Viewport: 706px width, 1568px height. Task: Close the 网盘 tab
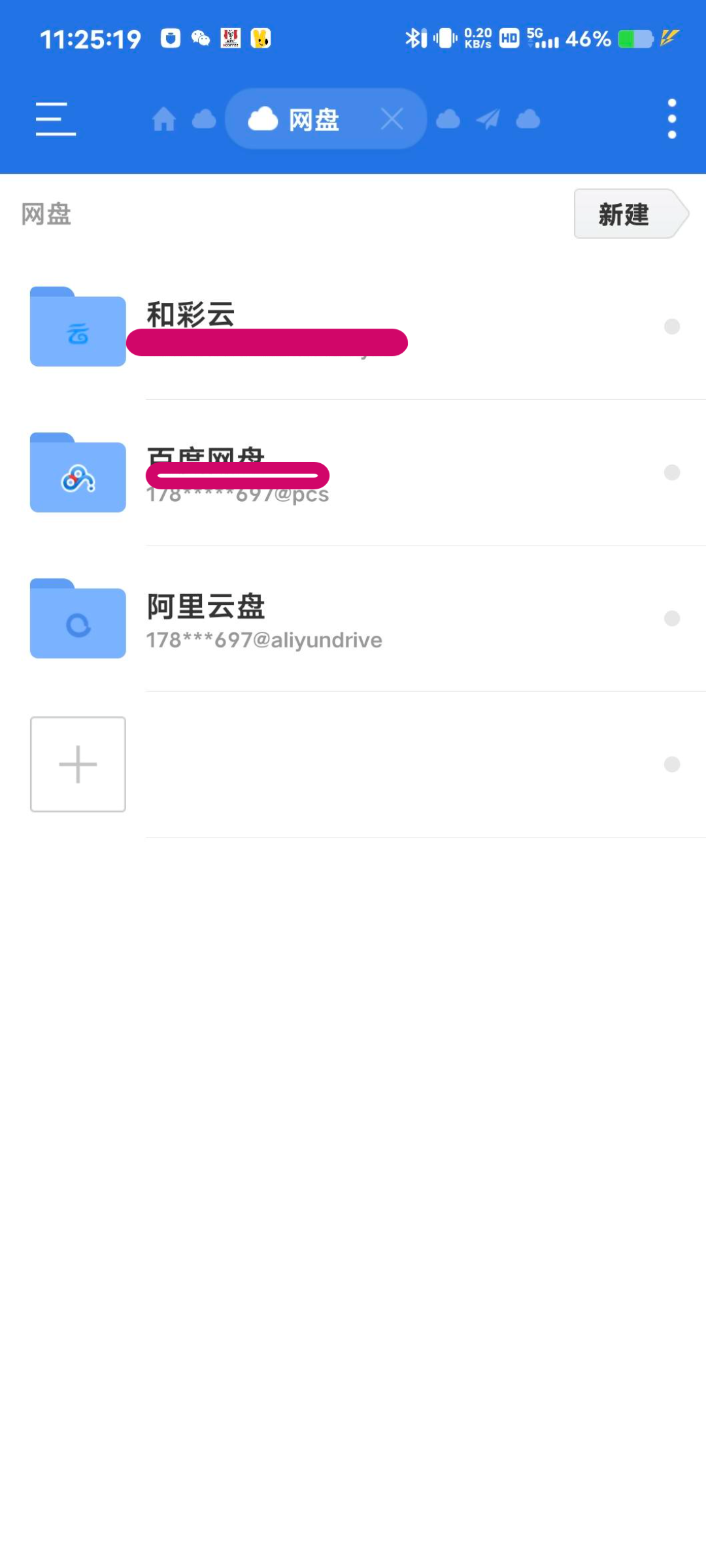point(392,119)
